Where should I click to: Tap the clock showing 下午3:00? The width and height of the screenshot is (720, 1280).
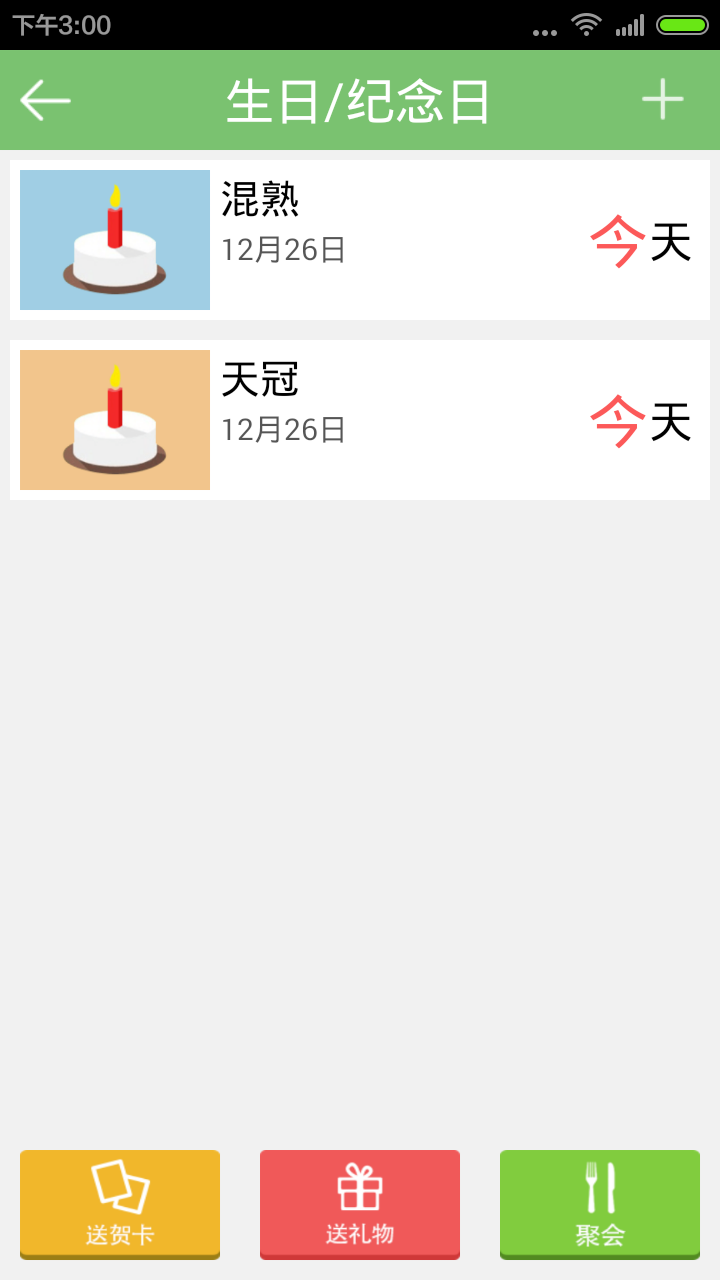click(x=55, y=28)
